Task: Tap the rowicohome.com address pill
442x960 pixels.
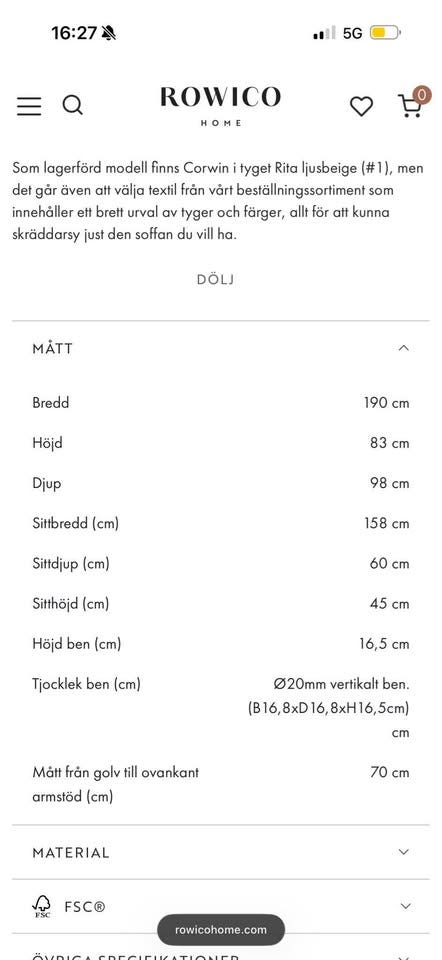Action: coord(220,929)
